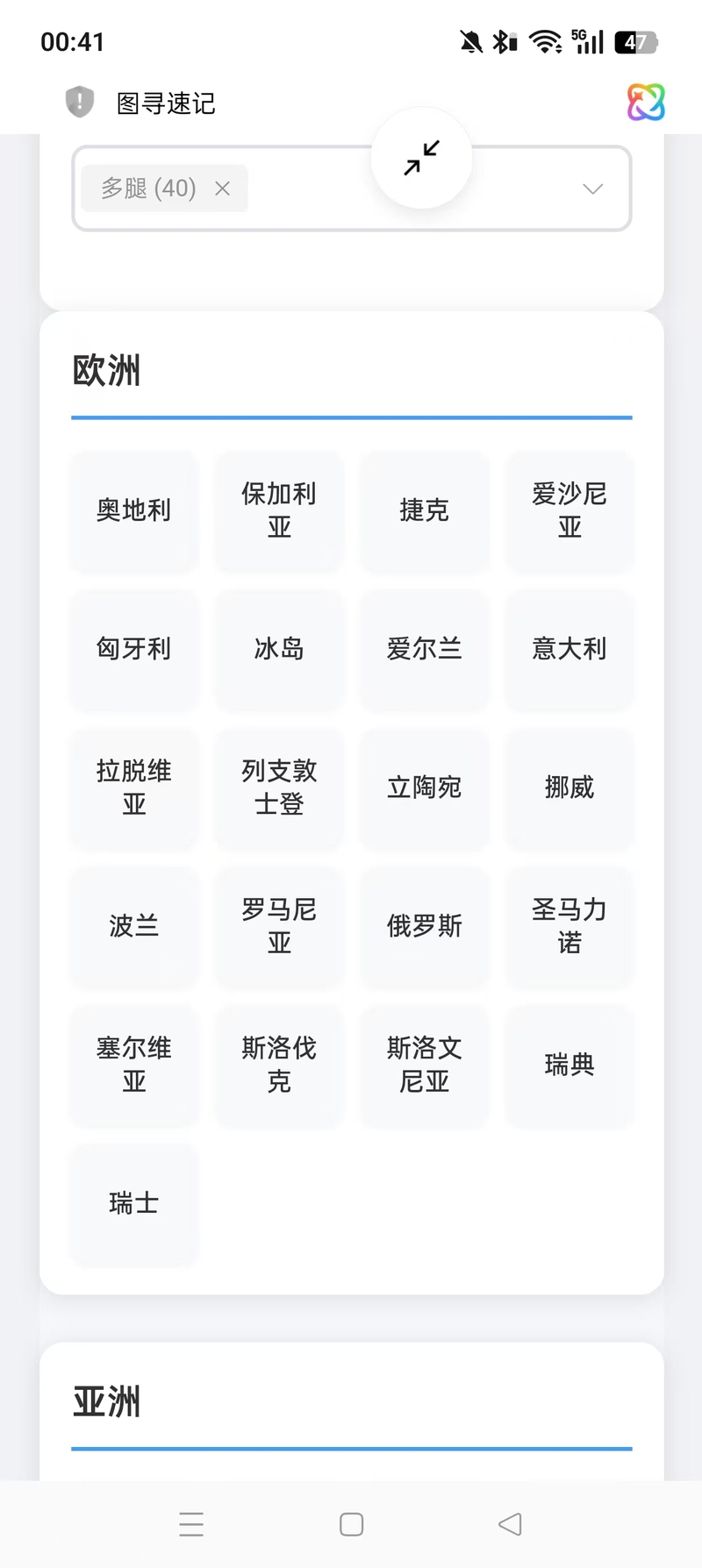This screenshot has width=702, height=1568.
Task: Select 列支敦士登
Action: pyautogui.click(x=279, y=788)
